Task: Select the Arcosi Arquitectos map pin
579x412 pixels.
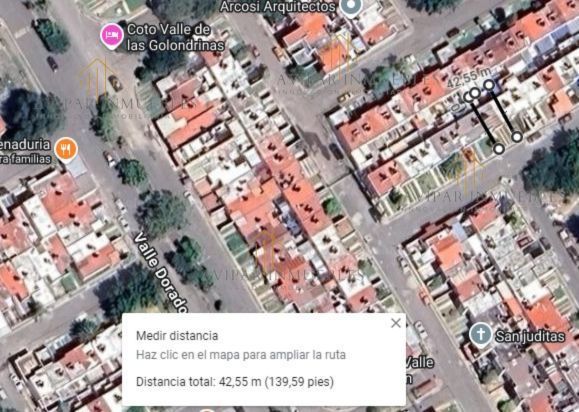Action: click(x=351, y=7)
